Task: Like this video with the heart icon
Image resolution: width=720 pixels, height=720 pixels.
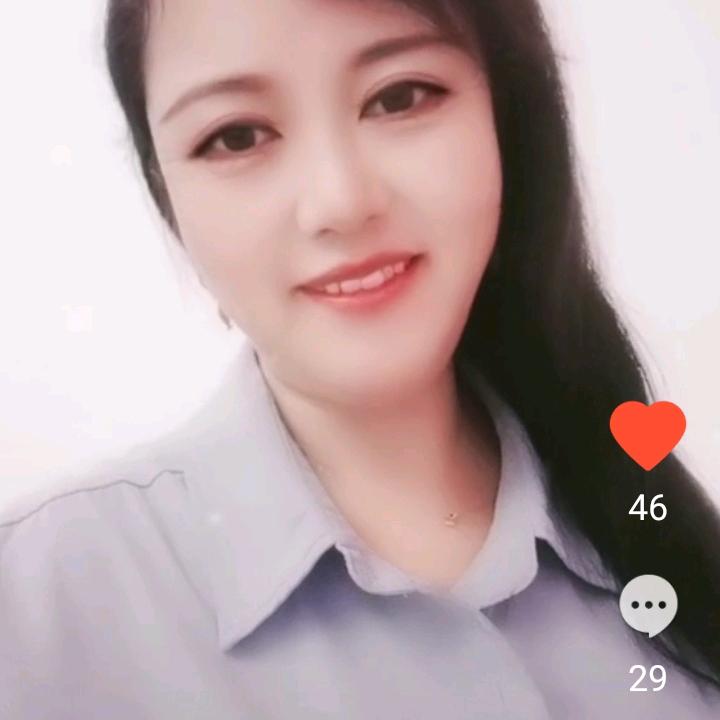Action: point(648,434)
